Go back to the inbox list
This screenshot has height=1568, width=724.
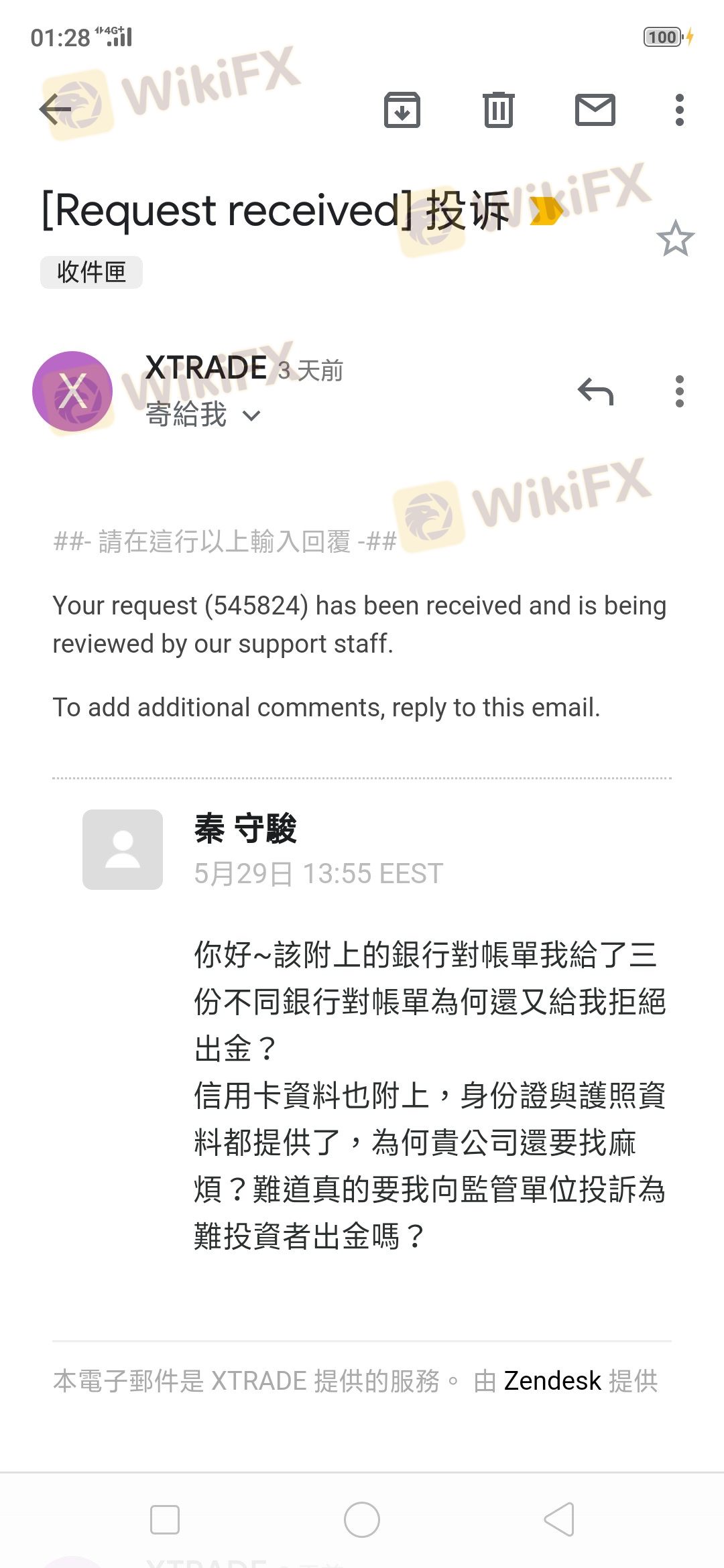(x=55, y=110)
